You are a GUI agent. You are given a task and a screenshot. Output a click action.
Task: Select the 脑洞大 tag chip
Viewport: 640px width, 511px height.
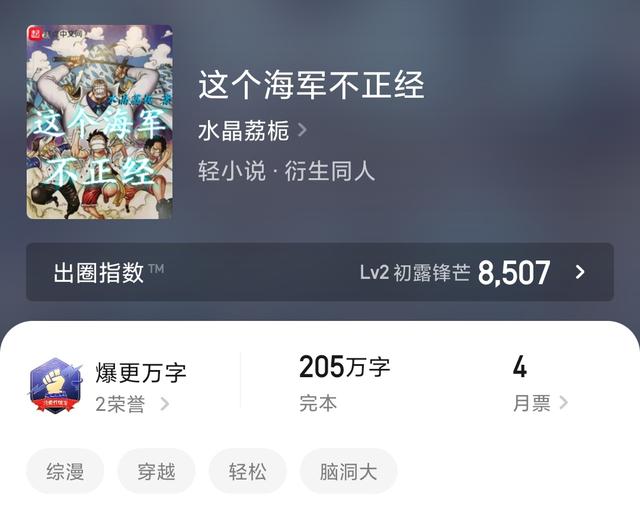click(348, 471)
